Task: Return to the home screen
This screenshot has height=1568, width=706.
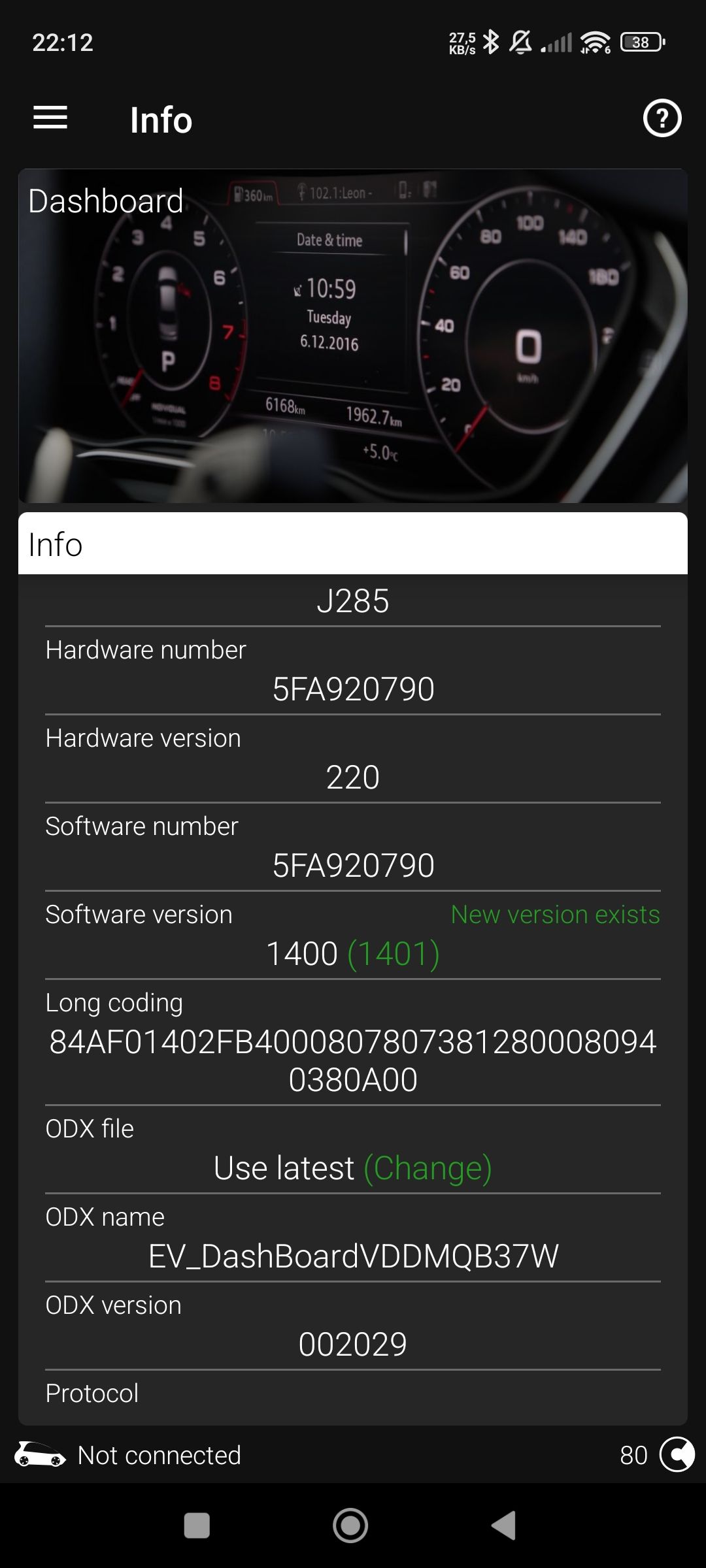Action: pyautogui.click(x=351, y=1526)
